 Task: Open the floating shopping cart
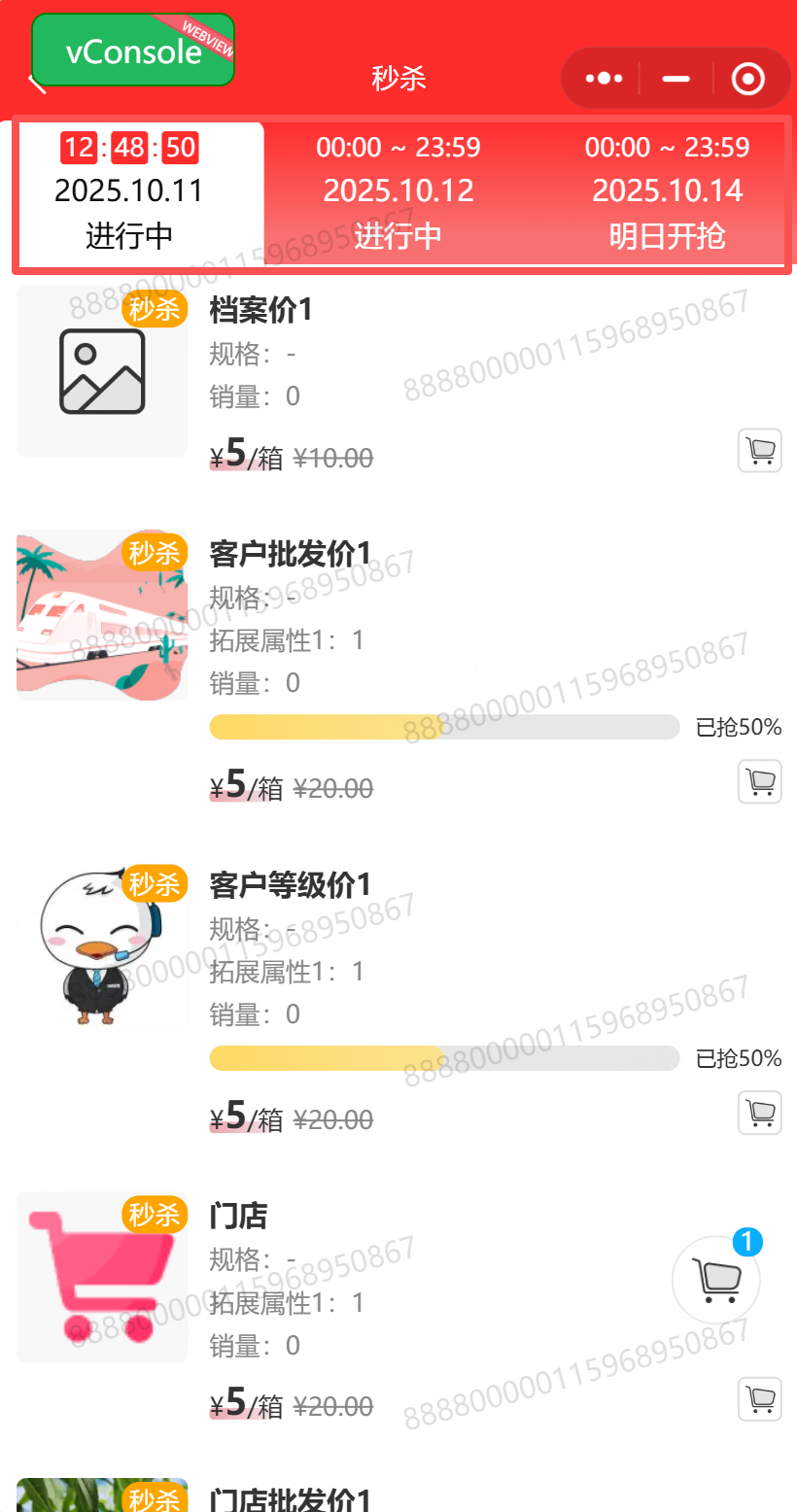point(716,1280)
